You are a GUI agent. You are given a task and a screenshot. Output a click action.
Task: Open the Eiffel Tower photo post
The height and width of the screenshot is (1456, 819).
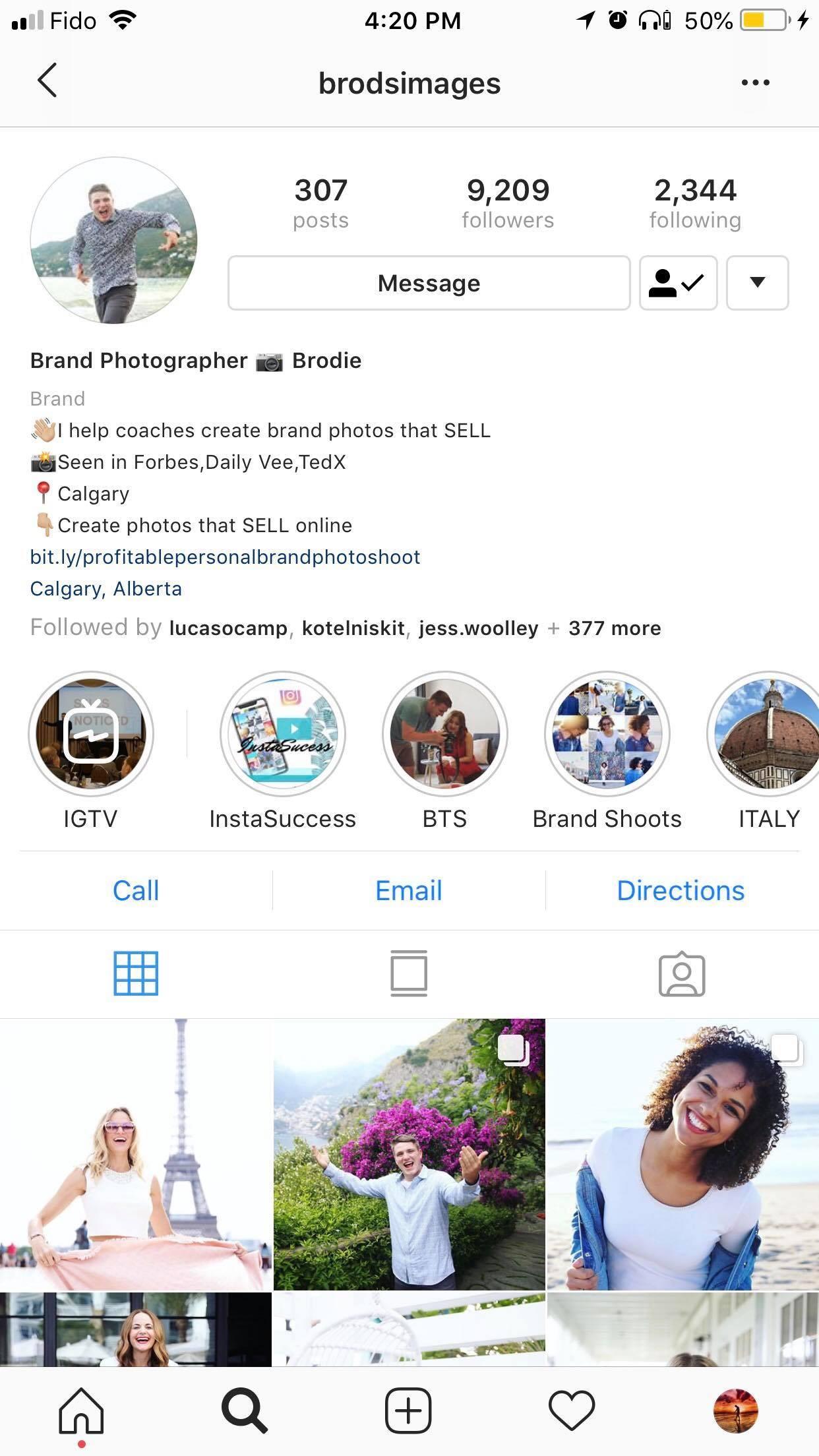pyautogui.click(x=136, y=1154)
